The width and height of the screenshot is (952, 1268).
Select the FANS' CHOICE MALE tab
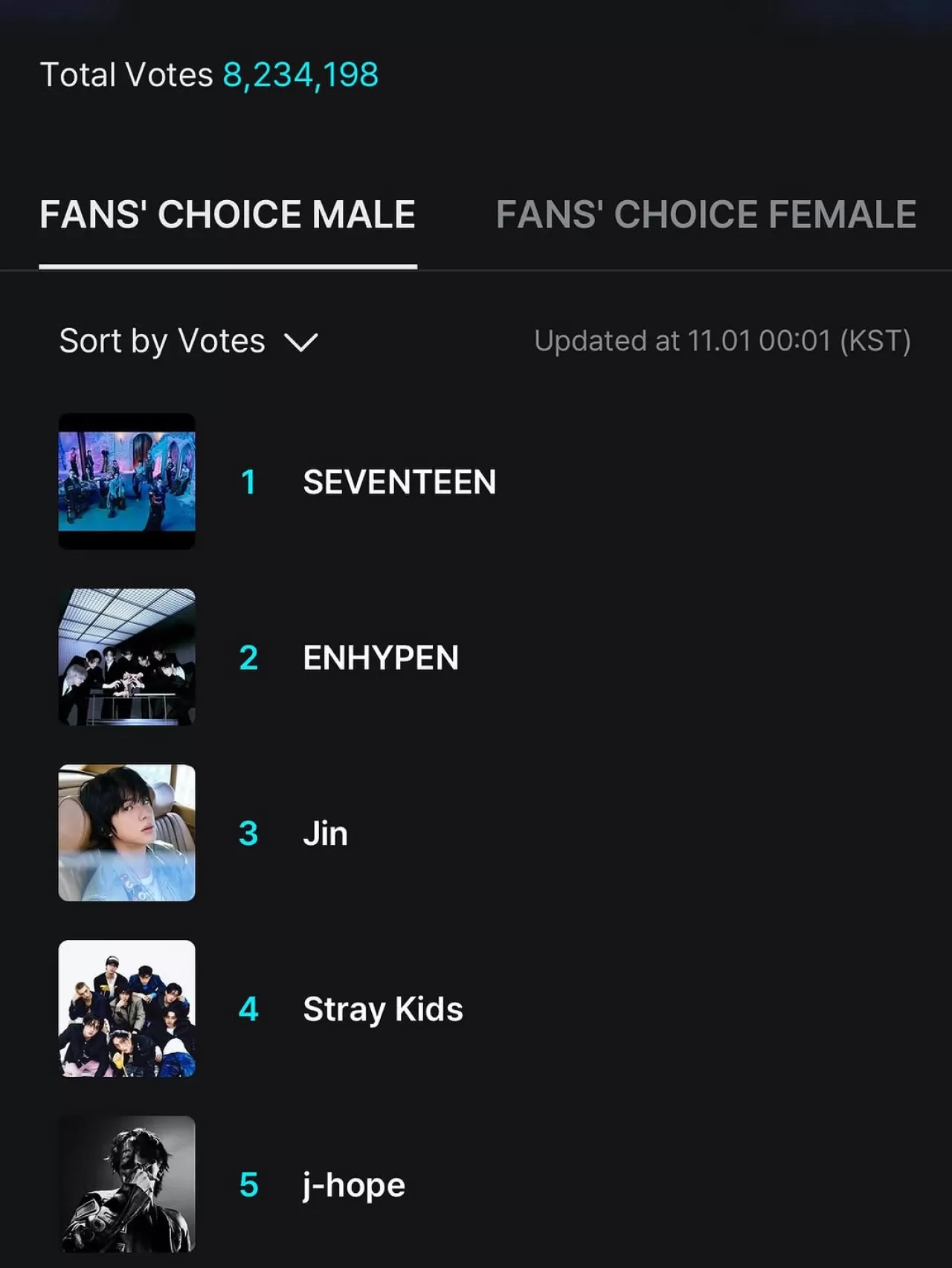tap(228, 214)
